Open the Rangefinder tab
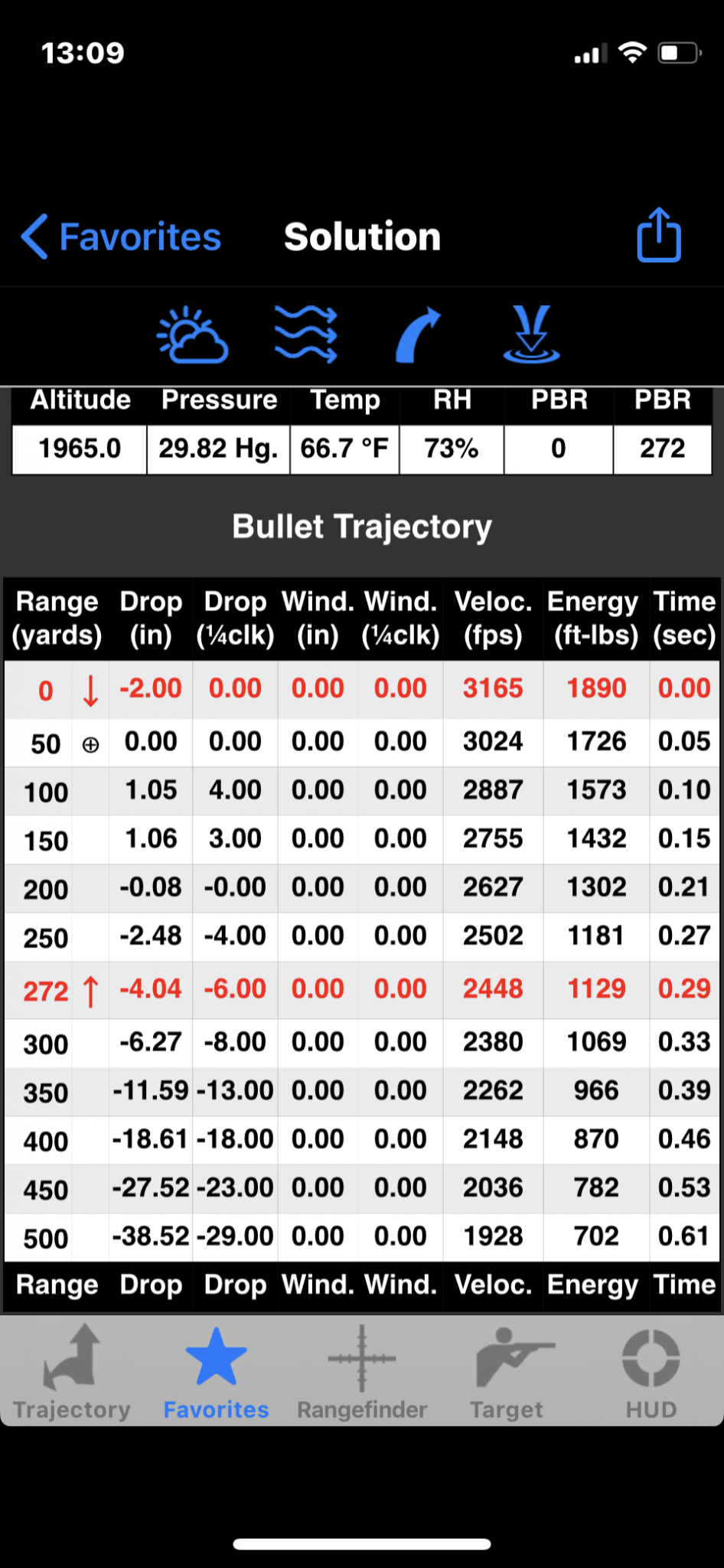Image resolution: width=724 pixels, height=1568 pixels. (x=362, y=1371)
